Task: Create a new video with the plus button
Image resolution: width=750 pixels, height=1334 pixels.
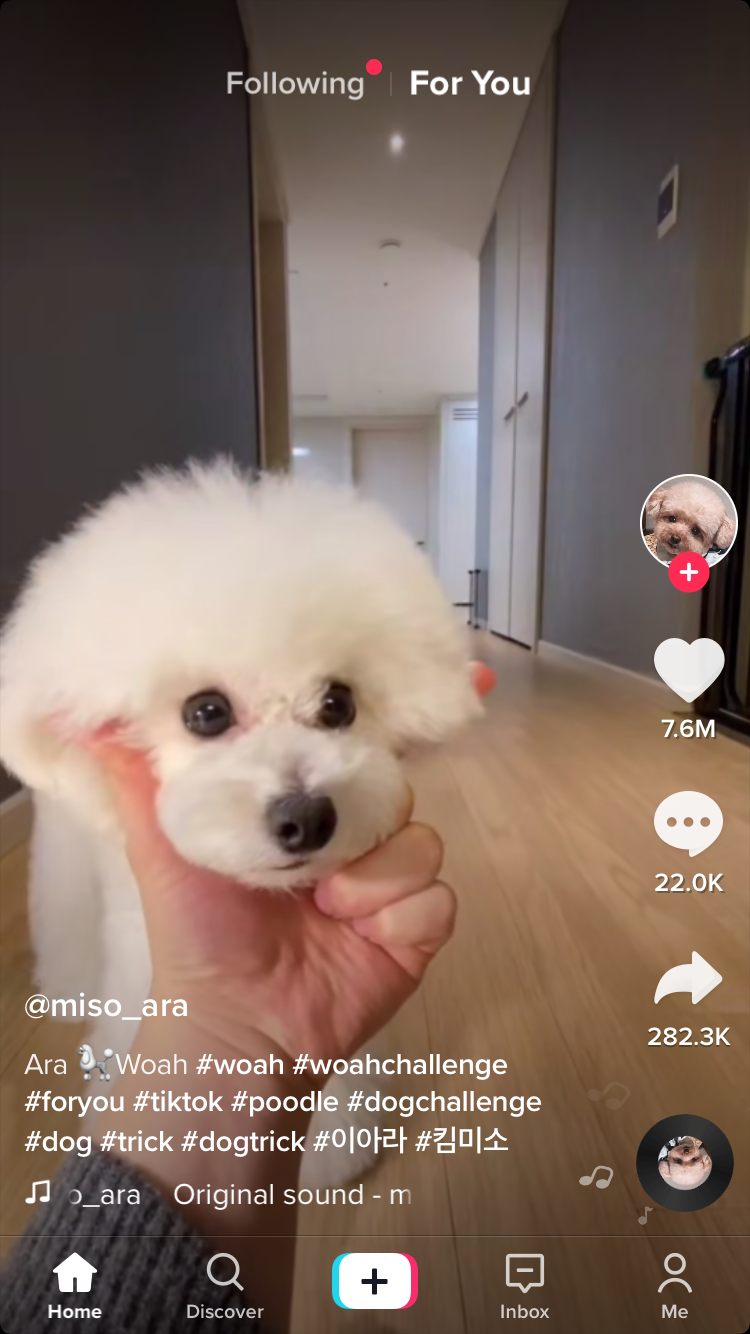Action: (375, 1282)
